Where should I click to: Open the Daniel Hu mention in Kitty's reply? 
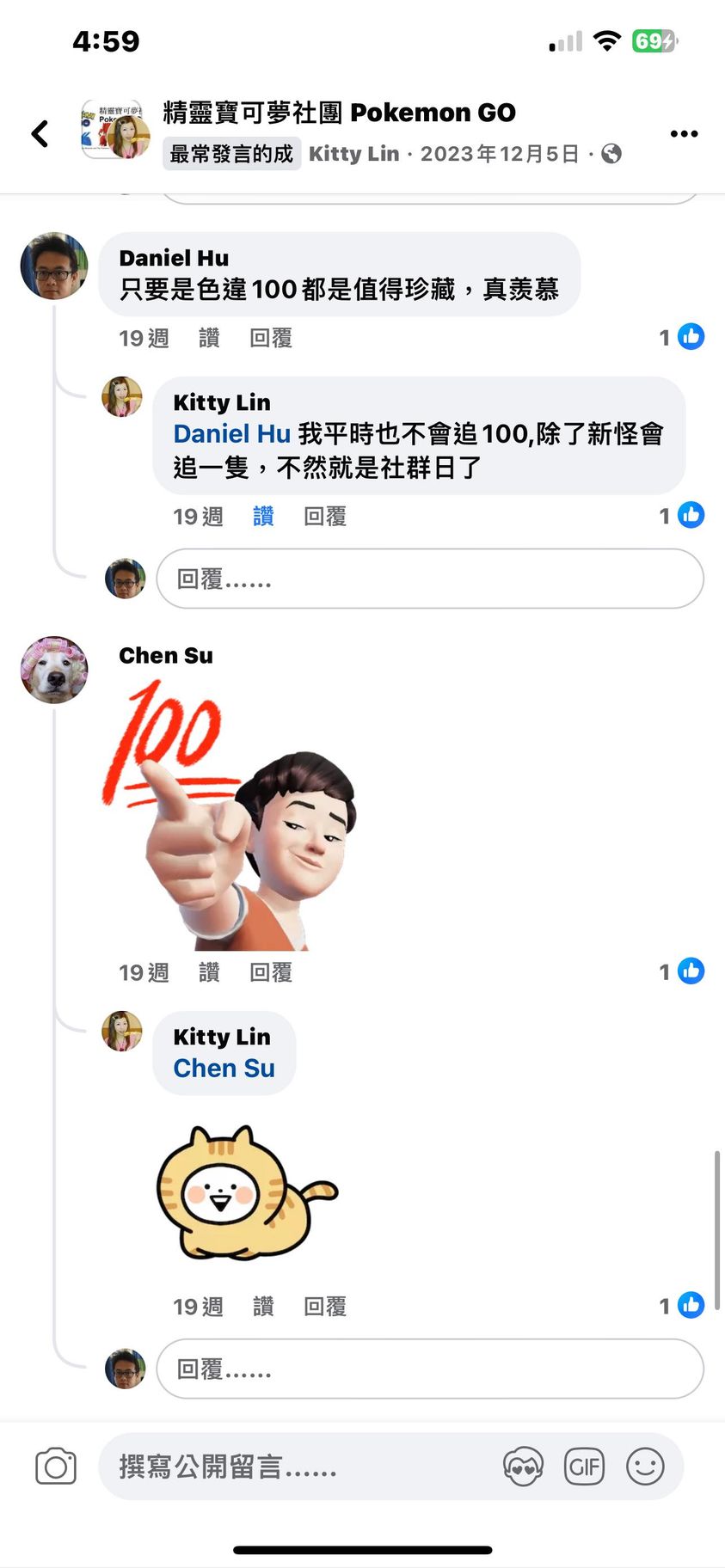[x=231, y=433]
